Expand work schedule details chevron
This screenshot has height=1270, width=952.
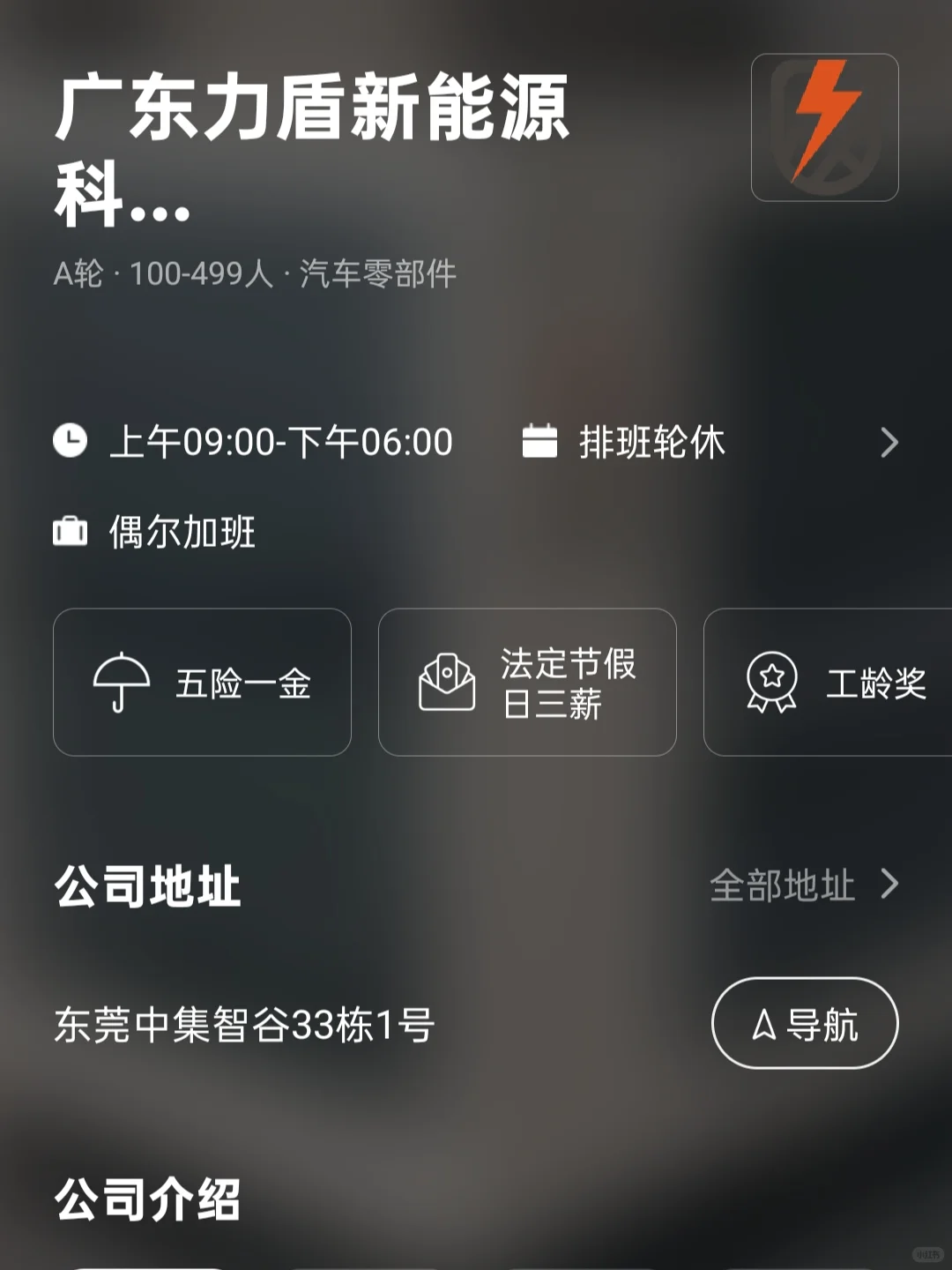[889, 442]
